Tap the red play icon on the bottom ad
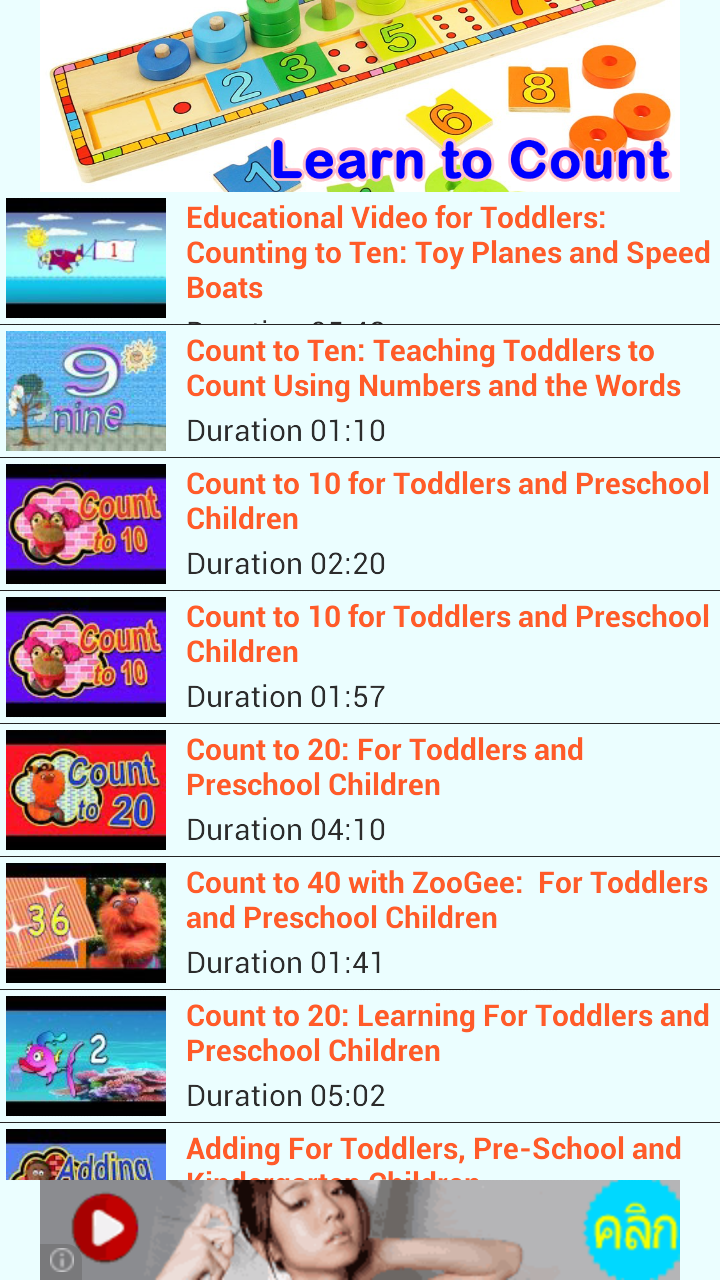This screenshot has width=720, height=1280. click(x=107, y=1228)
